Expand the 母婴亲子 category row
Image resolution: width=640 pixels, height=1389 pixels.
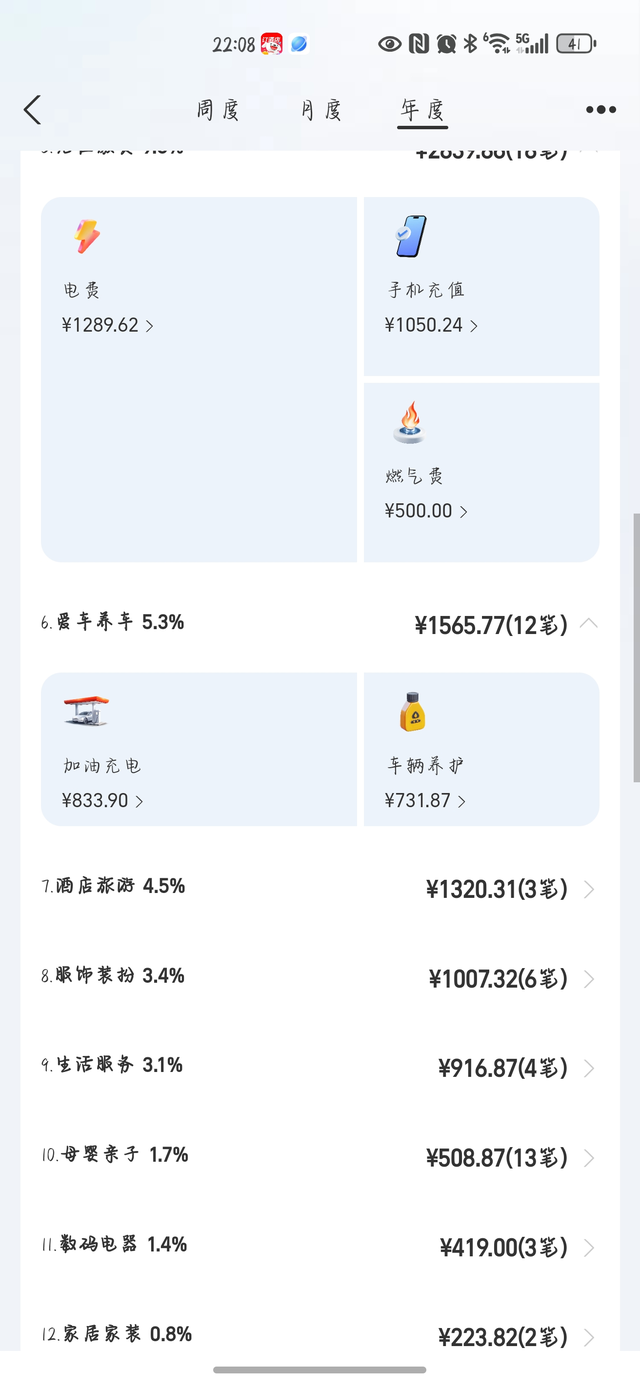(x=320, y=1157)
